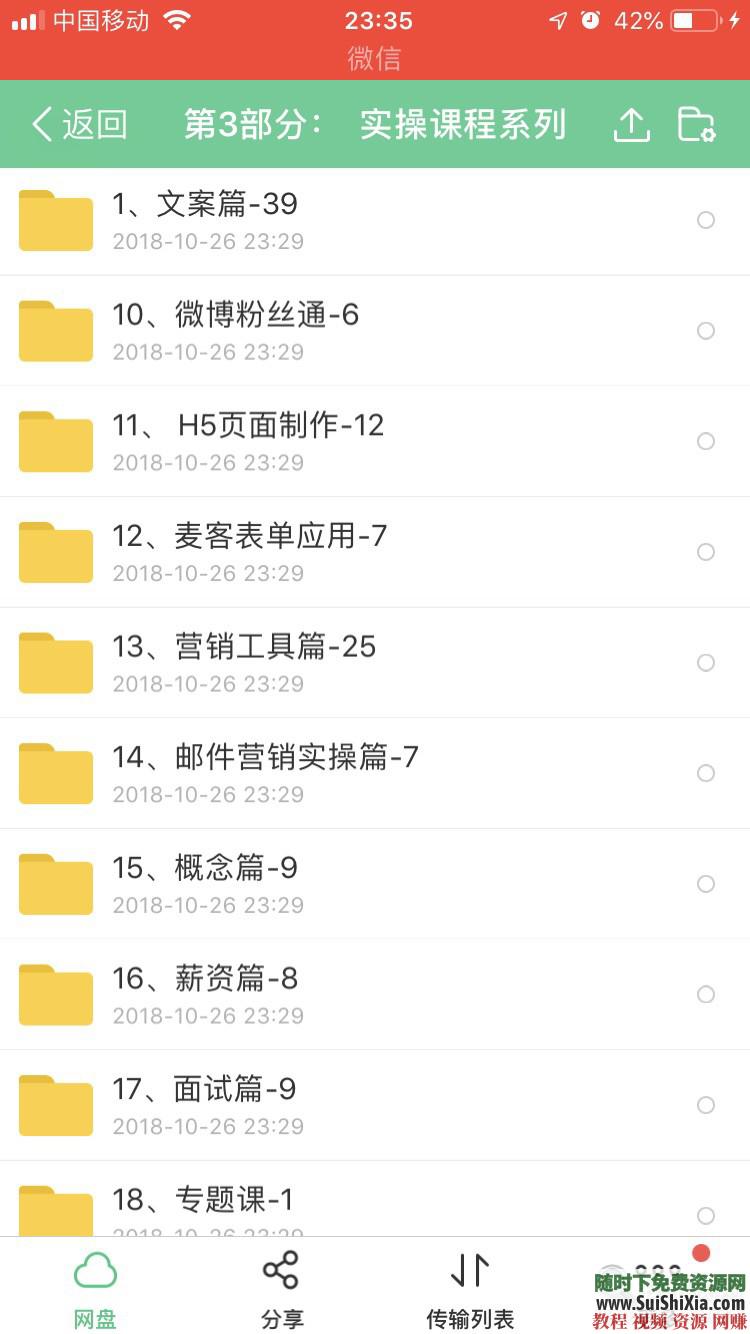Select the circle next to 文案篇-39

(x=707, y=220)
